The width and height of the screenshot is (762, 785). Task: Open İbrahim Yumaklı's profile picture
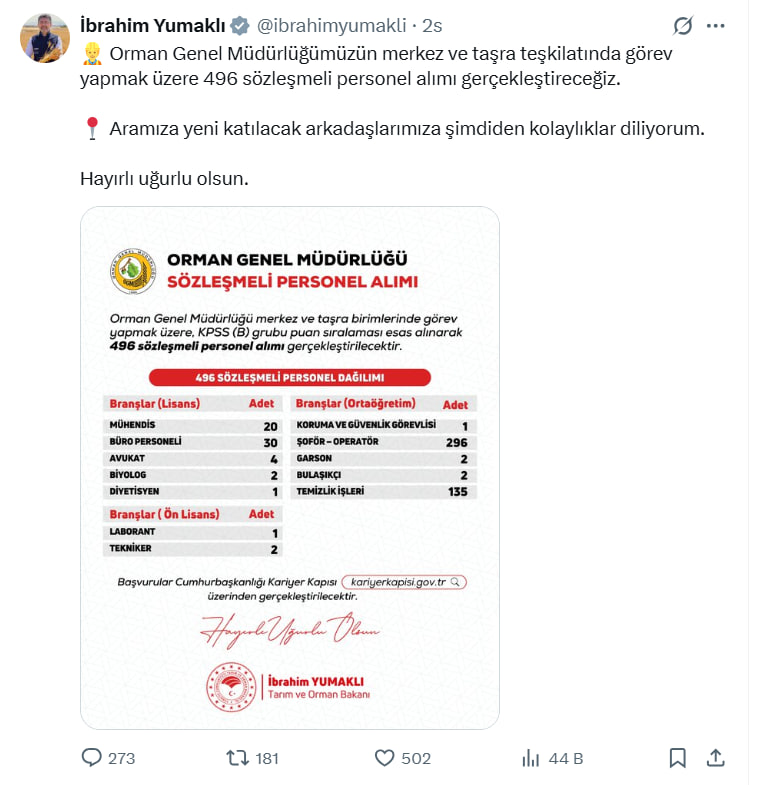[x=45, y=38]
